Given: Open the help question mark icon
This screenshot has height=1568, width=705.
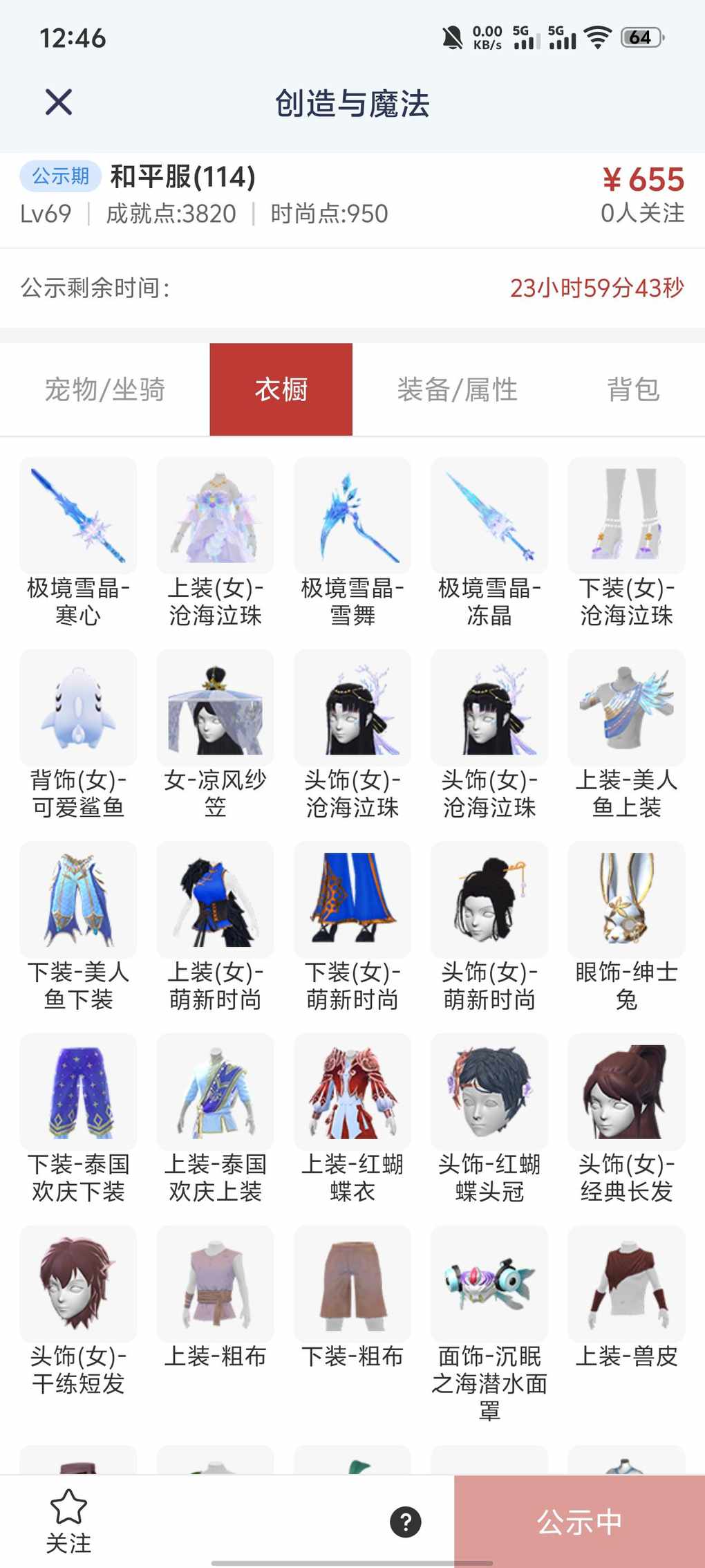Looking at the screenshot, I should click(x=406, y=1522).
